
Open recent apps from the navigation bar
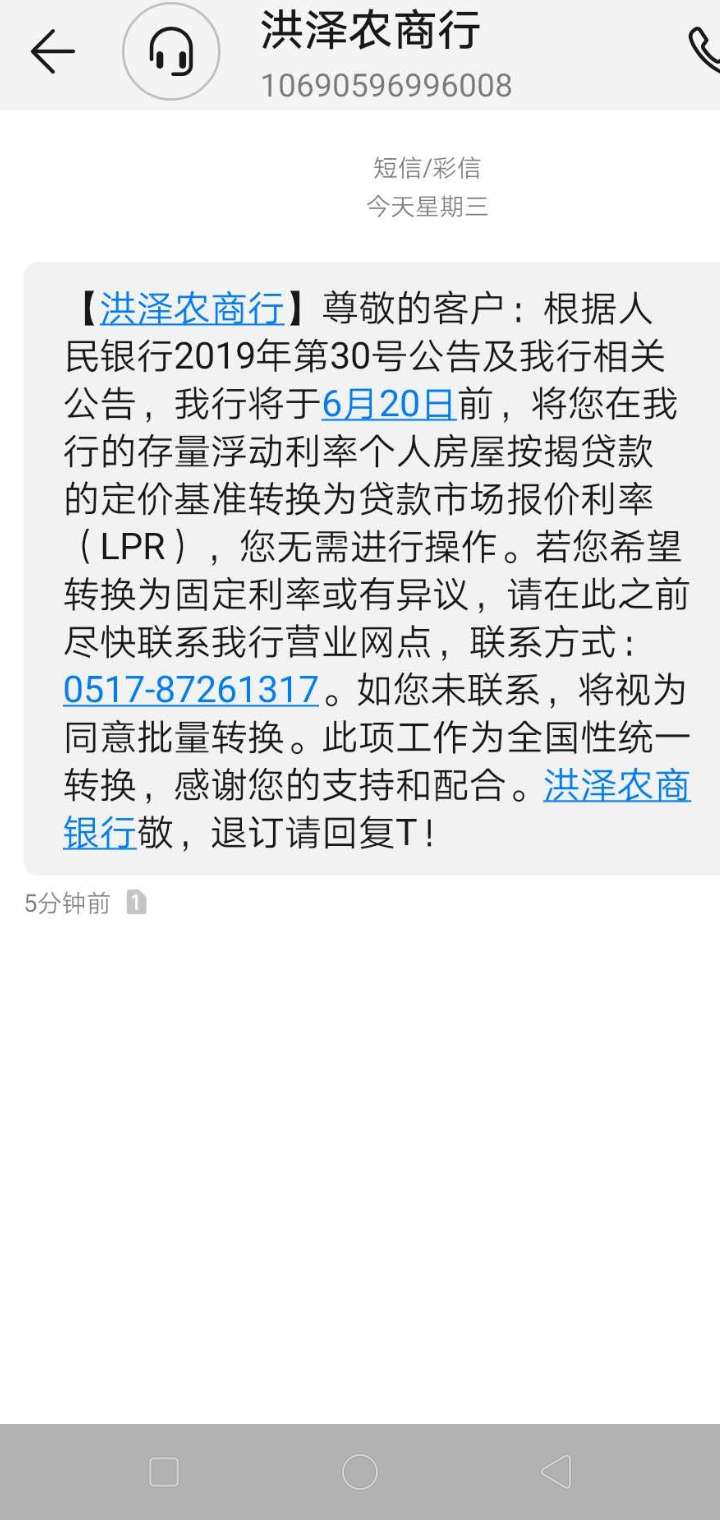[163, 1471]
